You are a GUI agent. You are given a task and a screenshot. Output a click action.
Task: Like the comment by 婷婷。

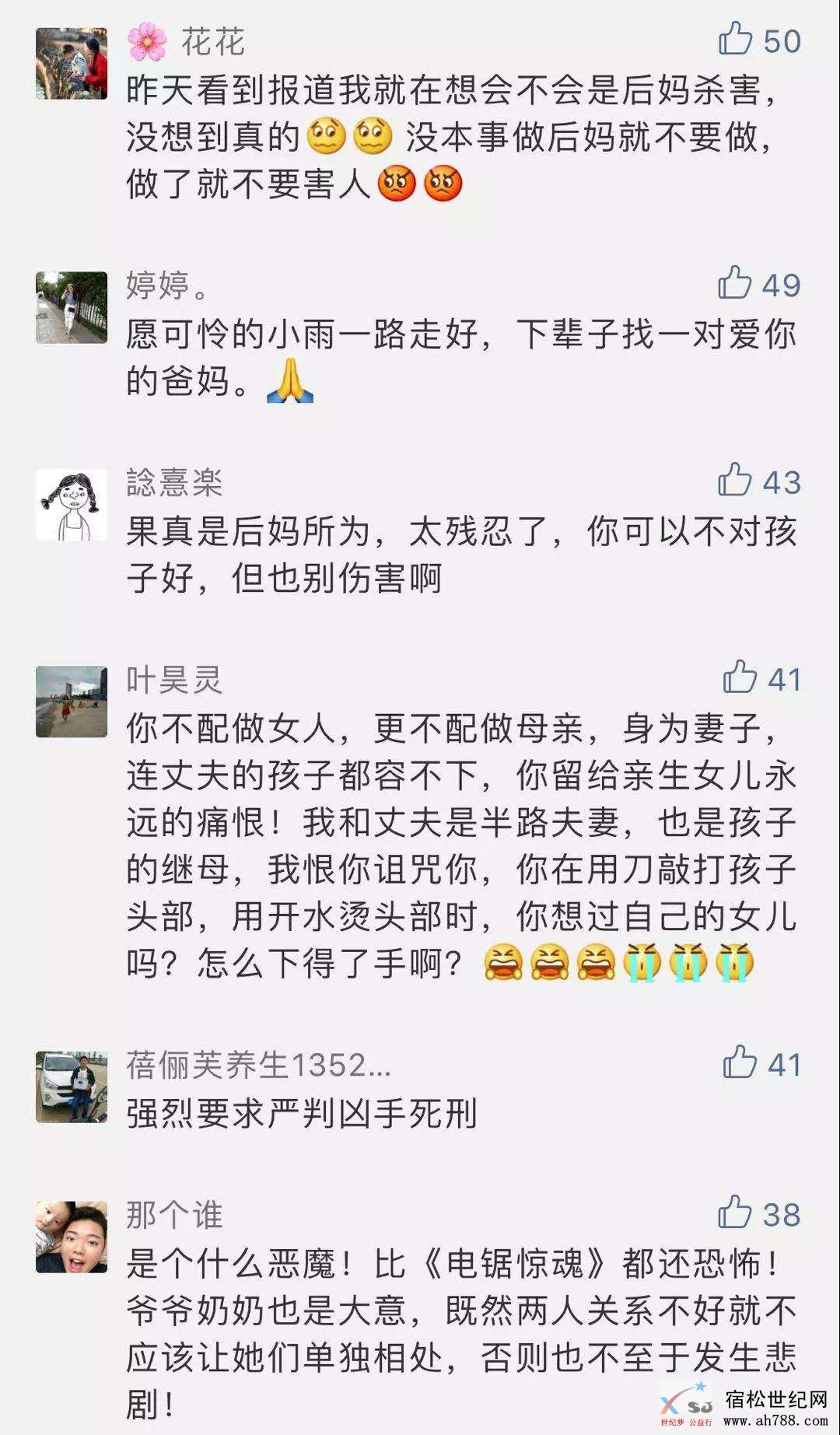[735, 283]
